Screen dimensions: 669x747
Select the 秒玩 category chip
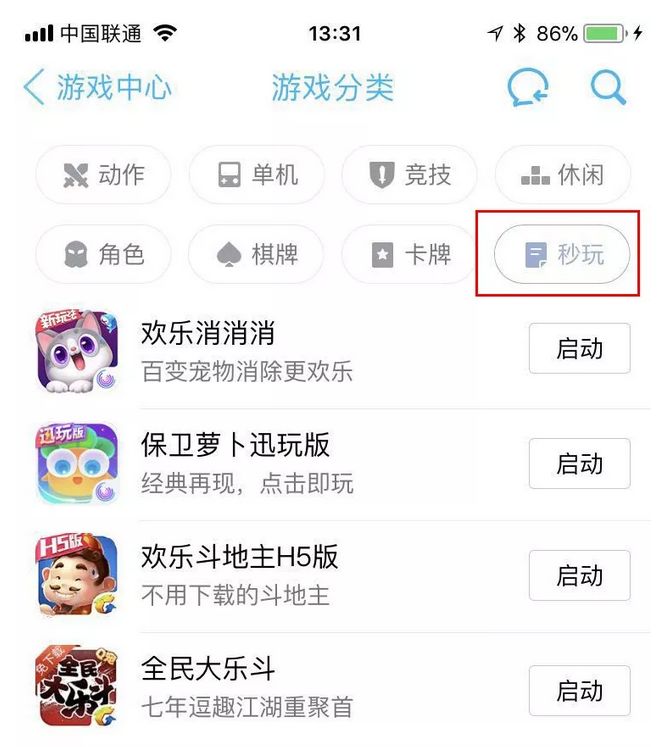pos(563,254)
